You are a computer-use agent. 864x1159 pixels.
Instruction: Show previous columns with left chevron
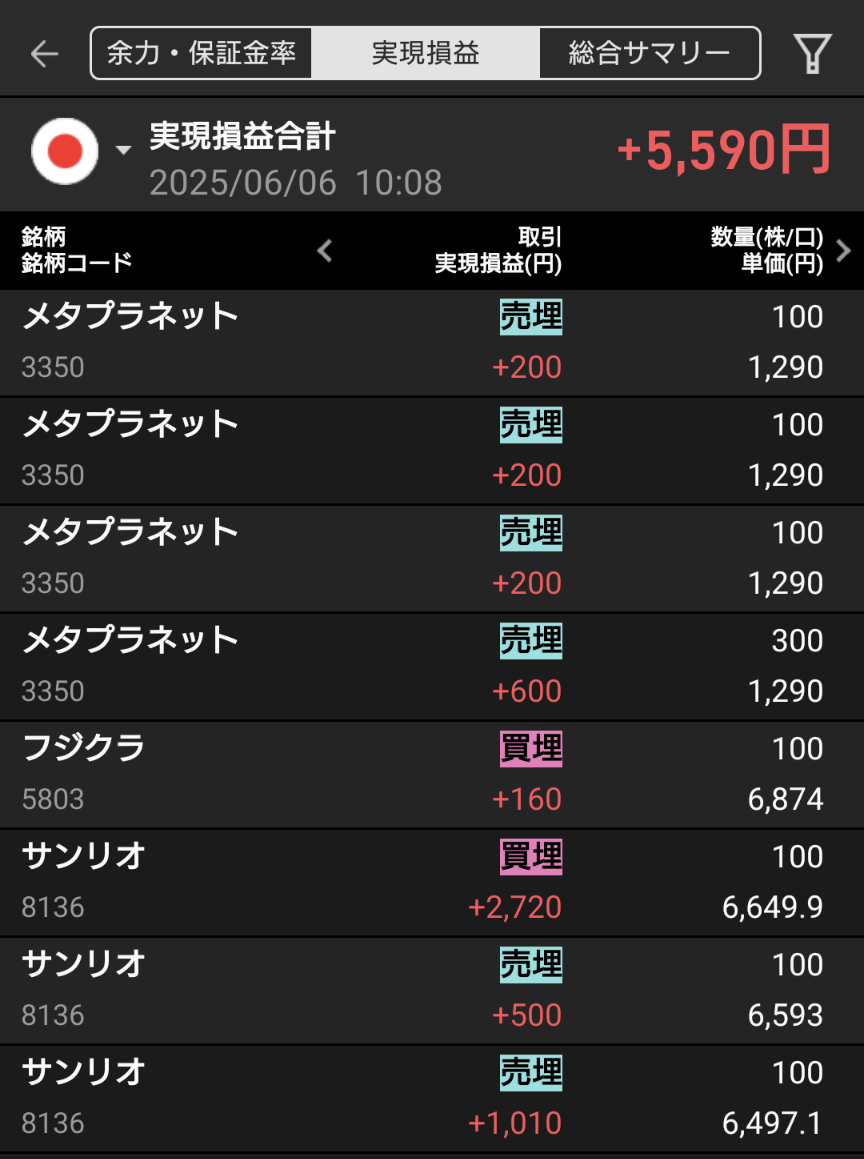[324, 251]
